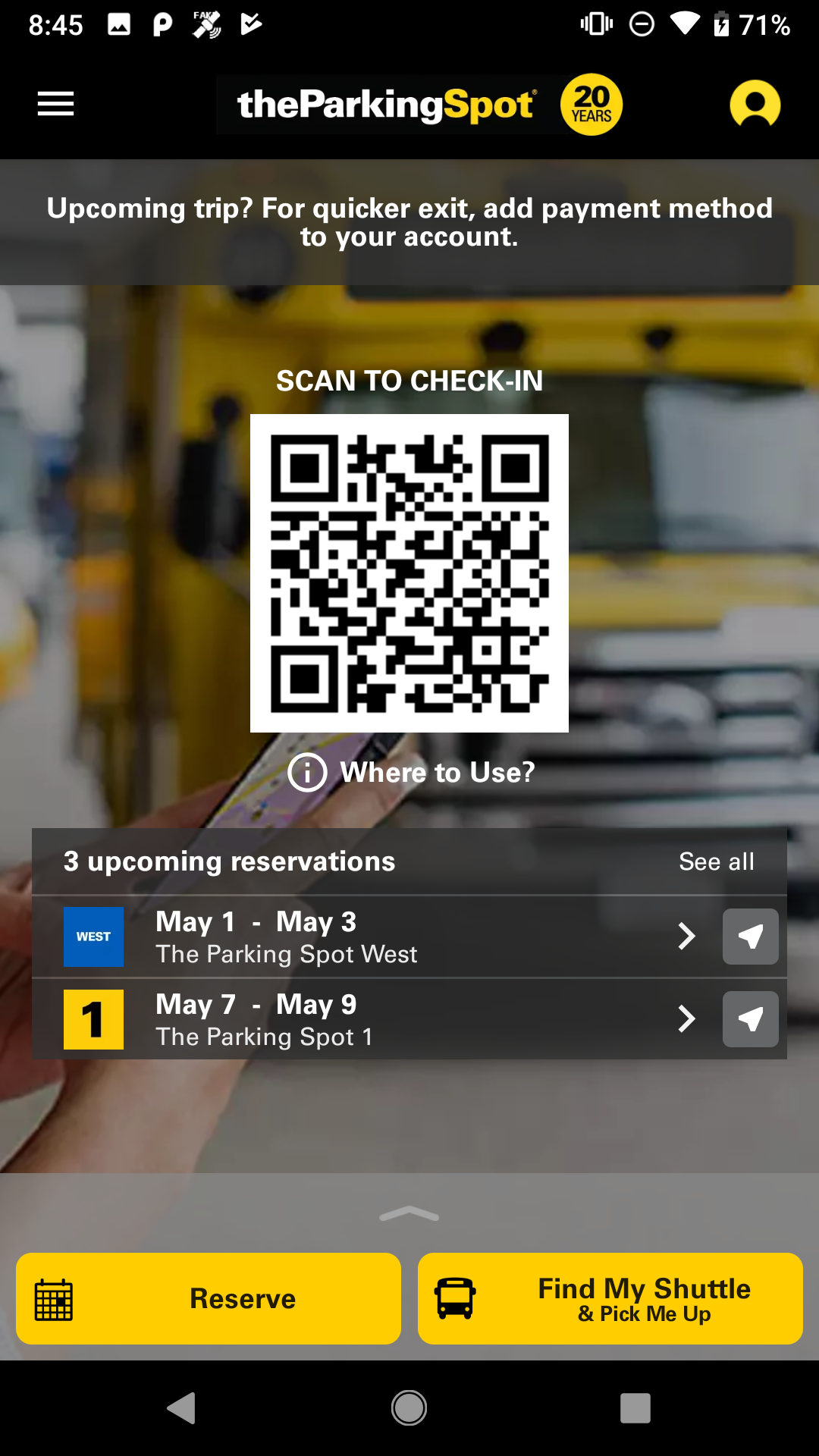This screenshot has height=1456, width=819.
Task: Open Where to Use? info
Action: click(412, 772)
